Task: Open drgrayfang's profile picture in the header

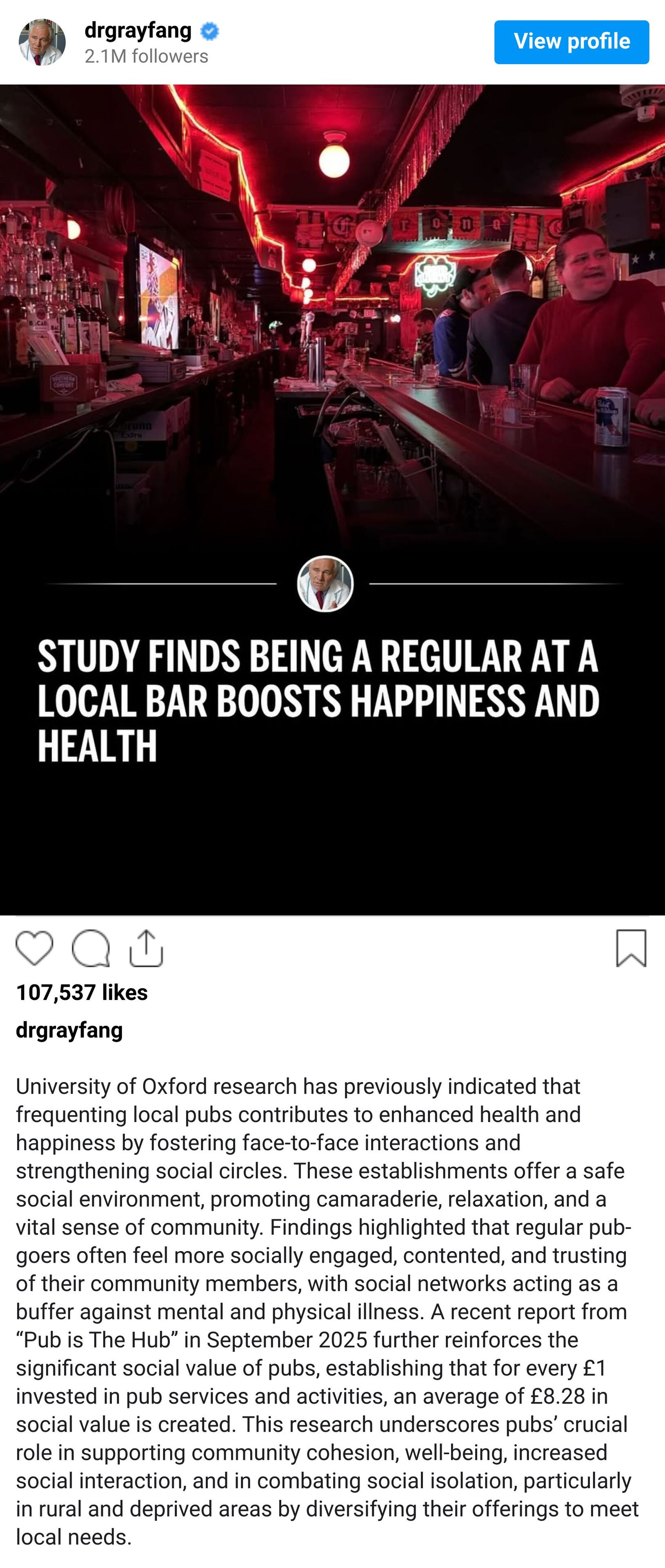Action: click(x=42, y=42)
